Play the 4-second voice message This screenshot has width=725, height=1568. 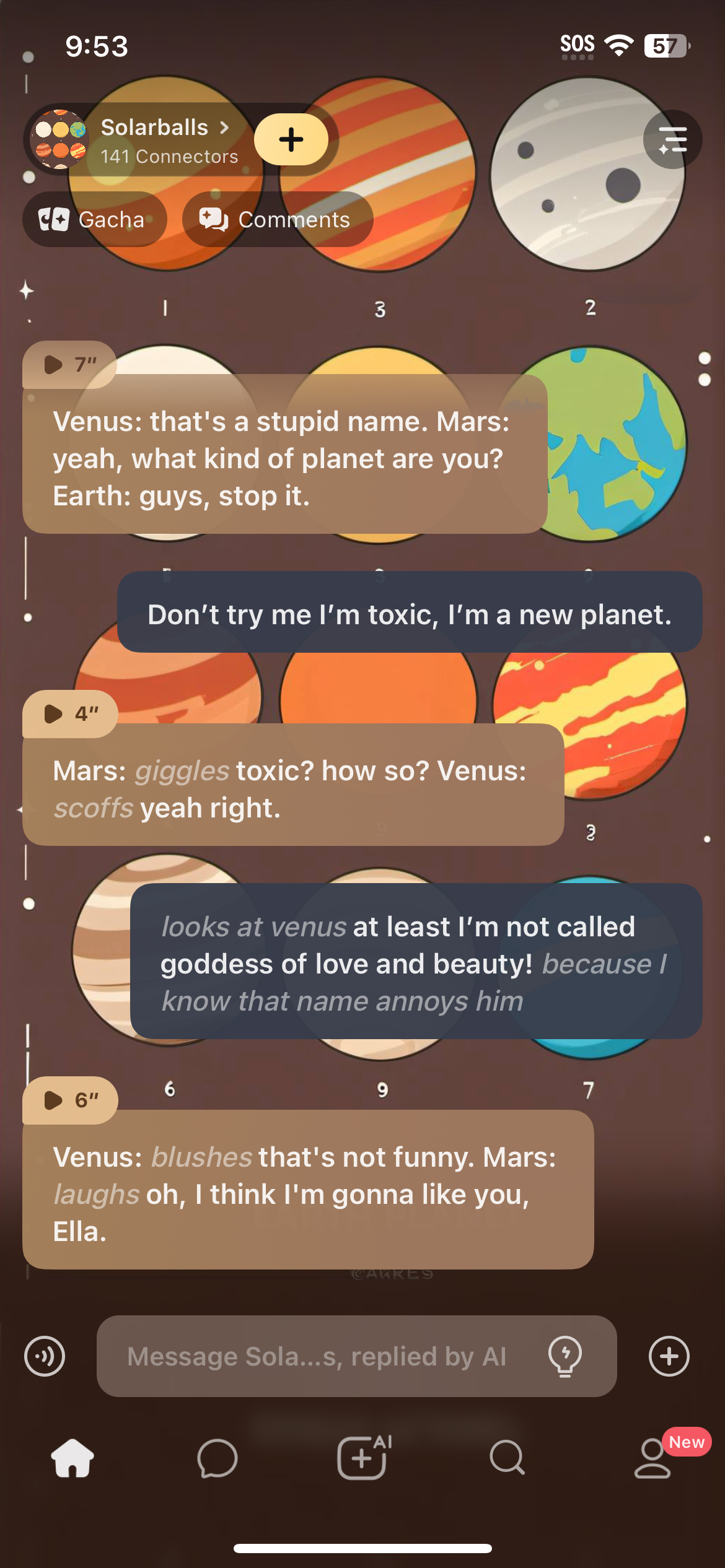pos(69,714)
